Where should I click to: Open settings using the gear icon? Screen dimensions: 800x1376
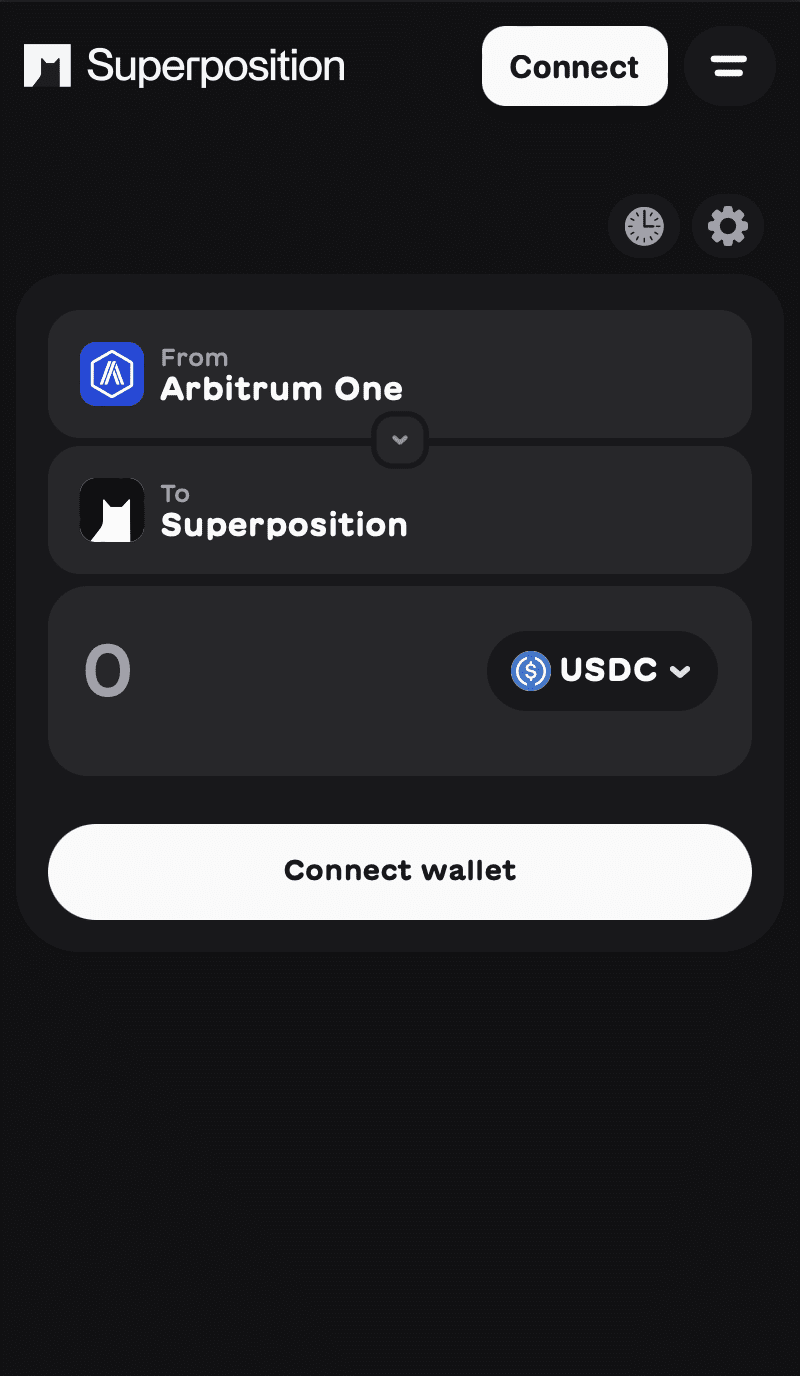[x=728, y=226]
